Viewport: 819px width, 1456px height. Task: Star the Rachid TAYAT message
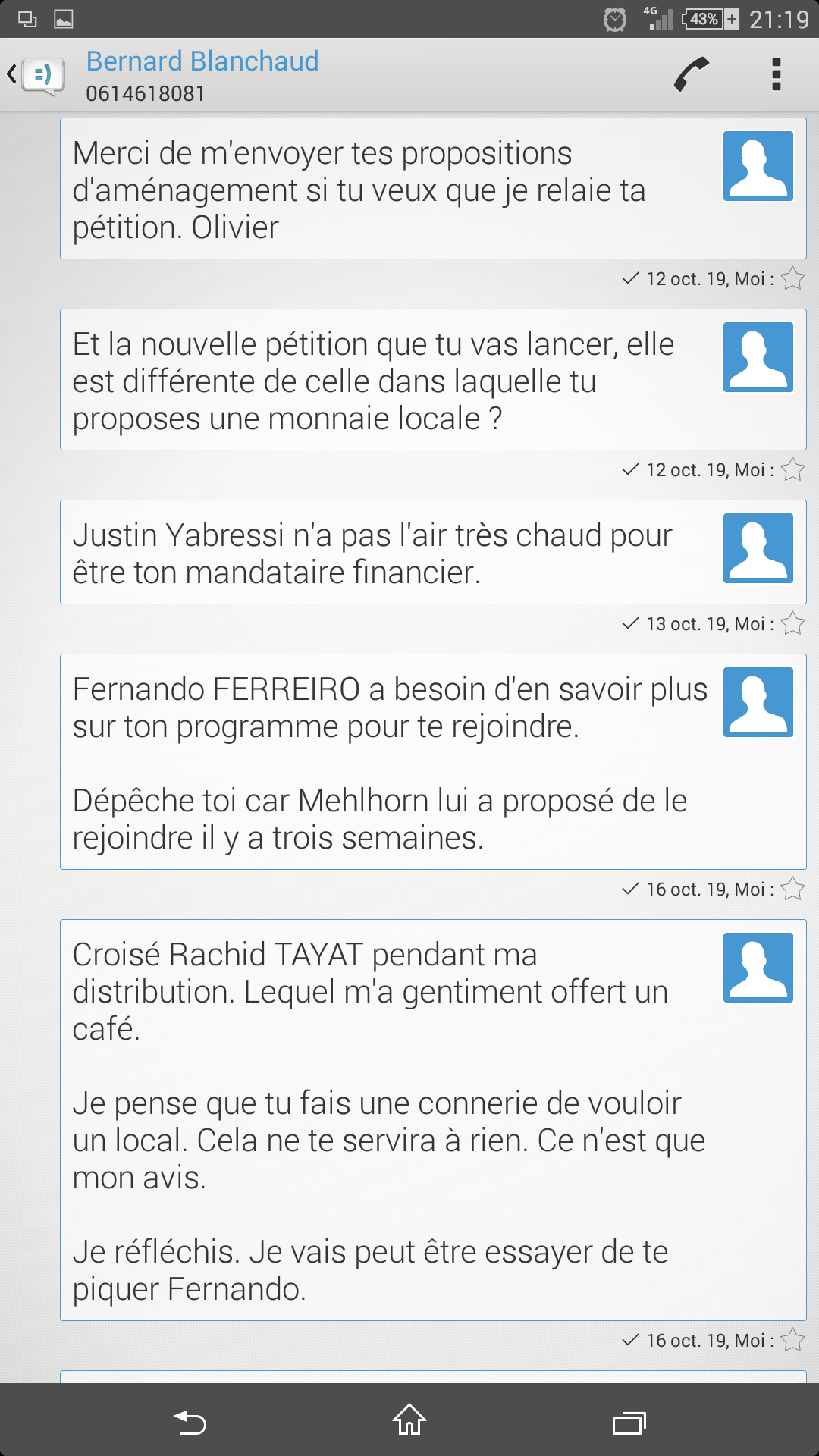792,1340
